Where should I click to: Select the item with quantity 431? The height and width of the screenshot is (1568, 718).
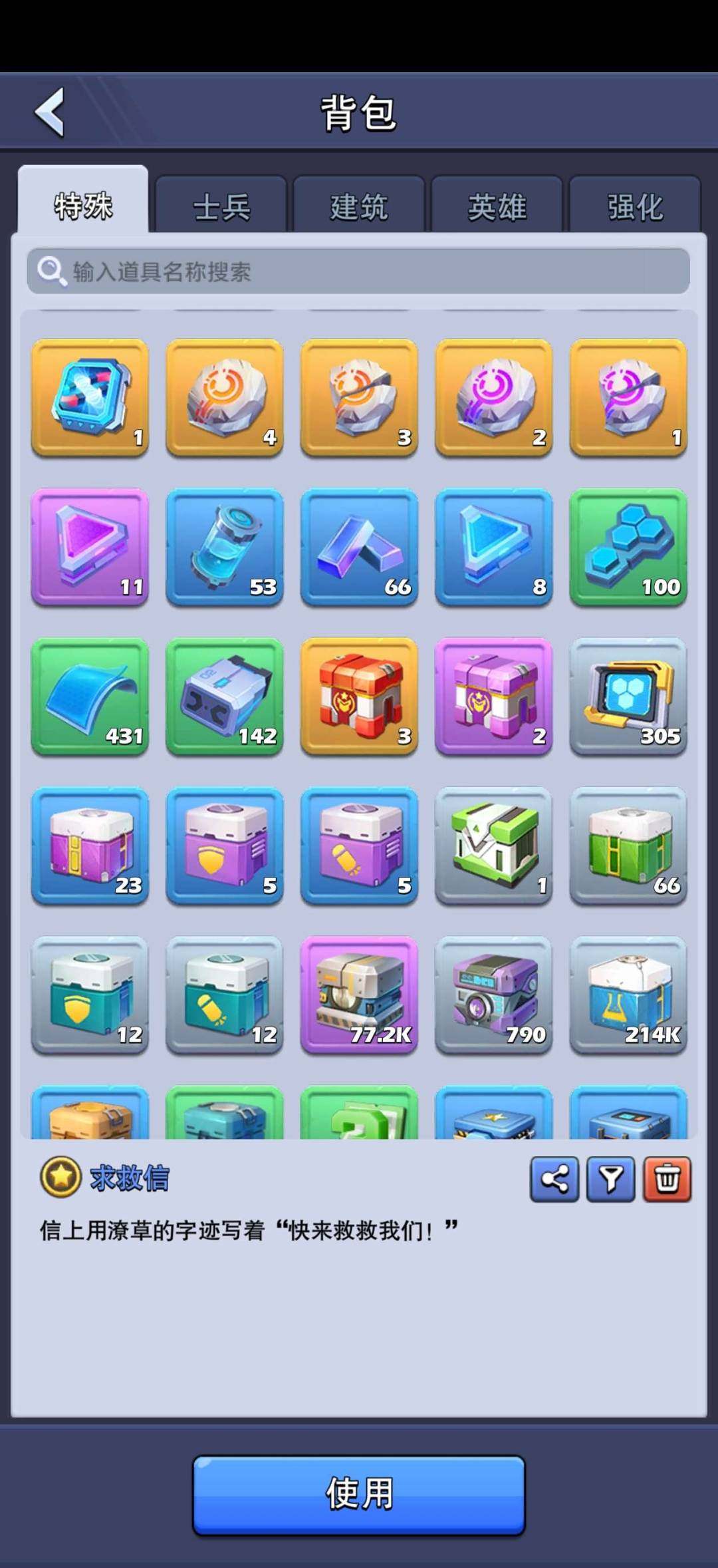tap(90, 697)
